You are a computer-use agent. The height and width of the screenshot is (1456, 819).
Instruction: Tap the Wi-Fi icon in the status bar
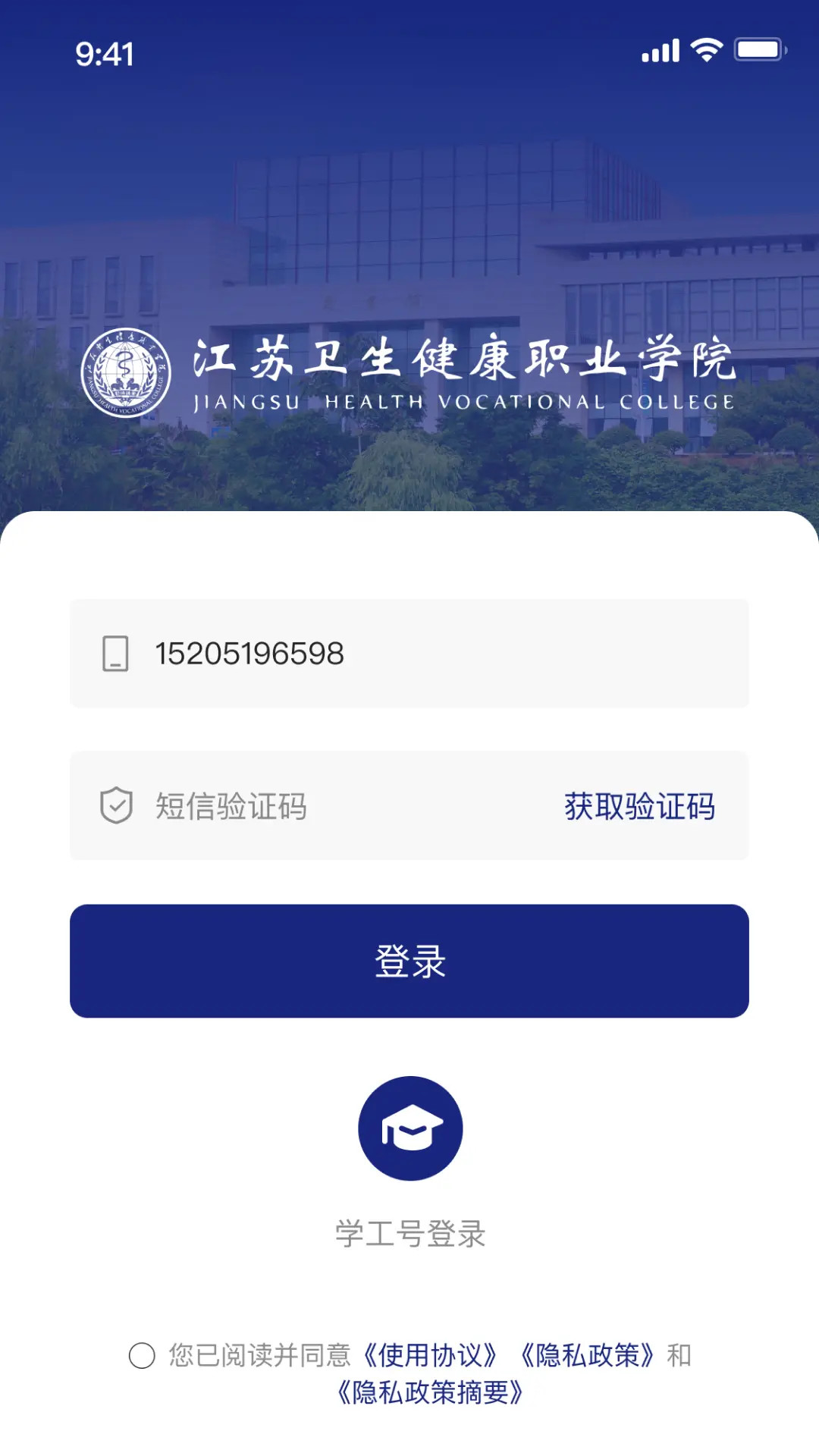705,50
